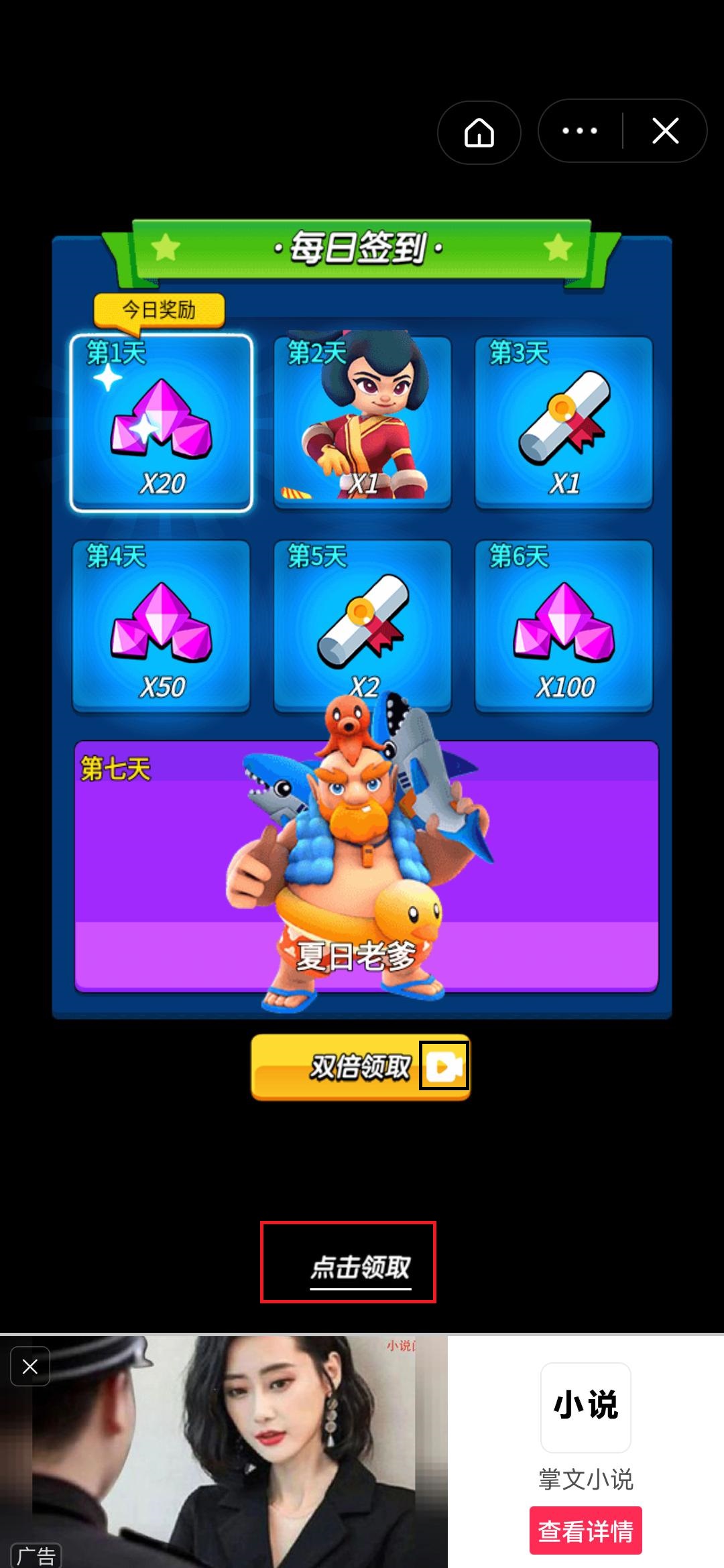Go to the mini-program home
724x1568 pixels.
(479, 132)
